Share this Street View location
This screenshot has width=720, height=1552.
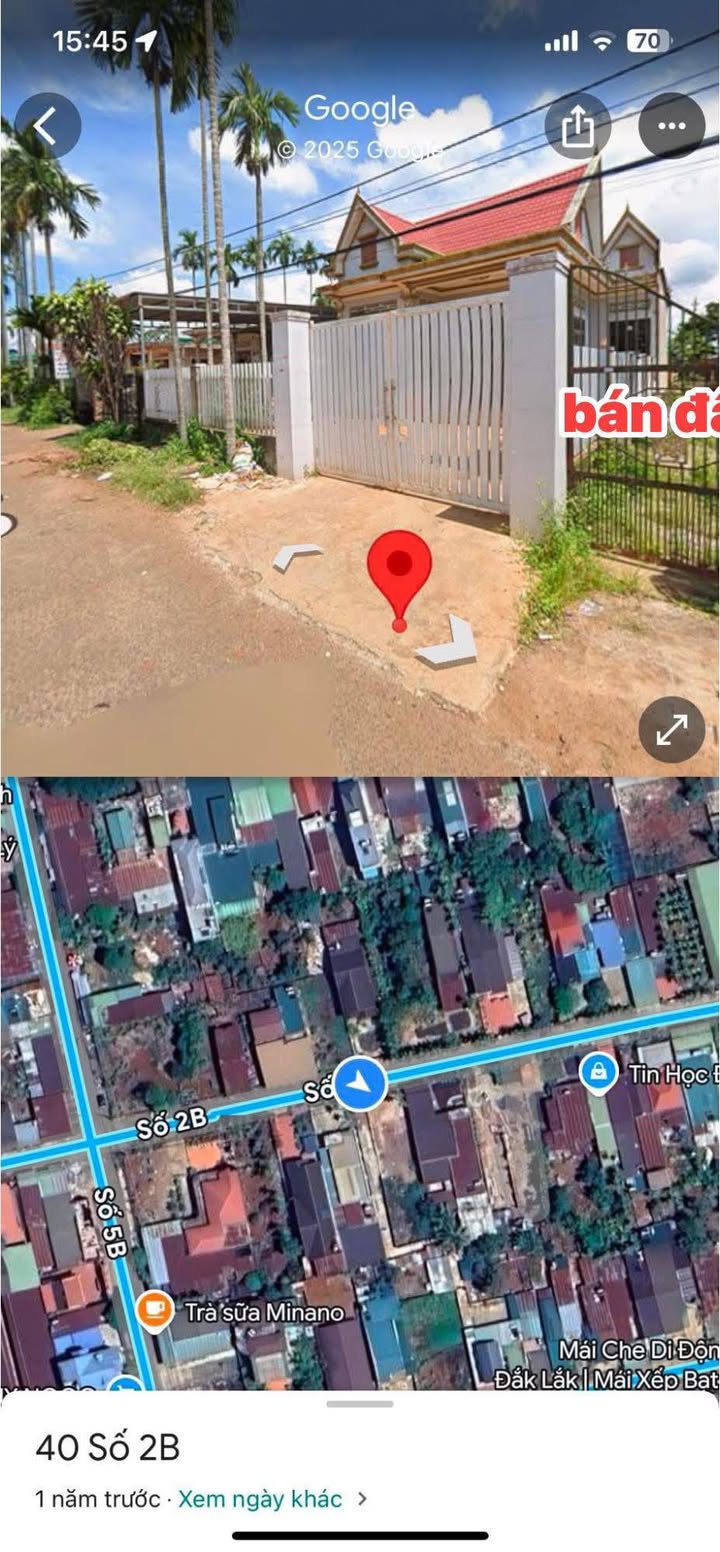point(577,126)
